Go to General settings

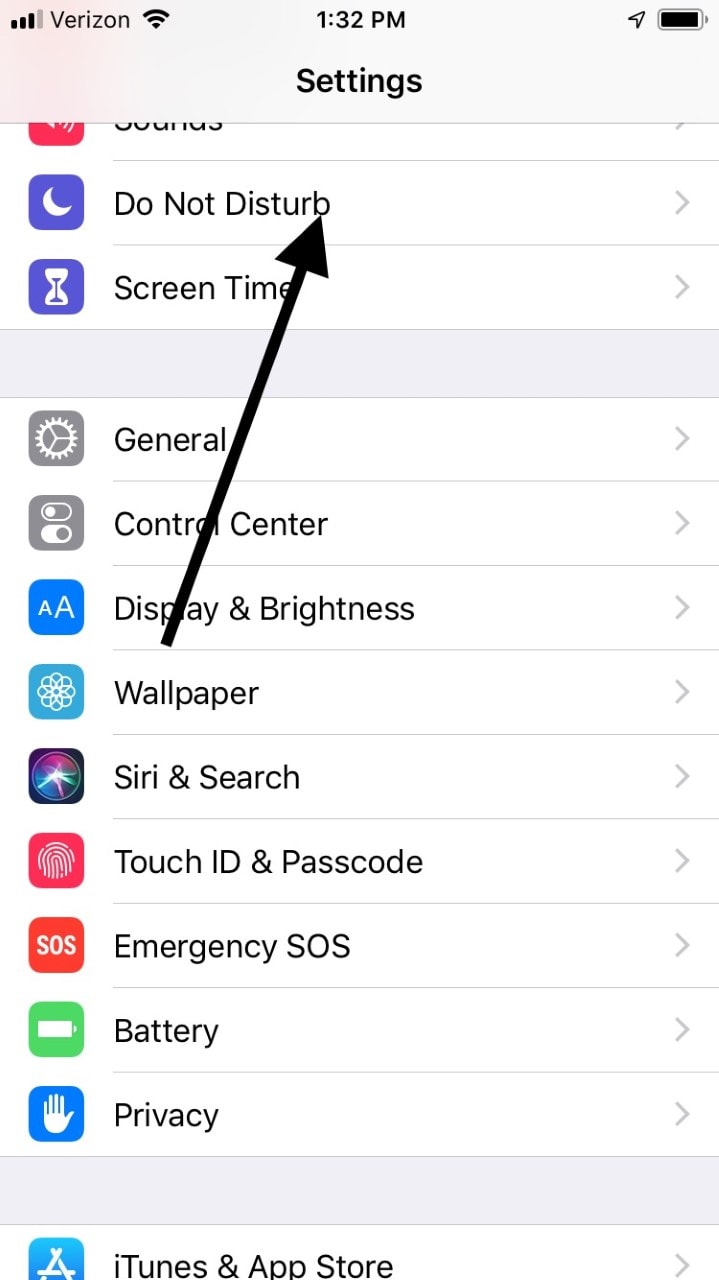359,439
